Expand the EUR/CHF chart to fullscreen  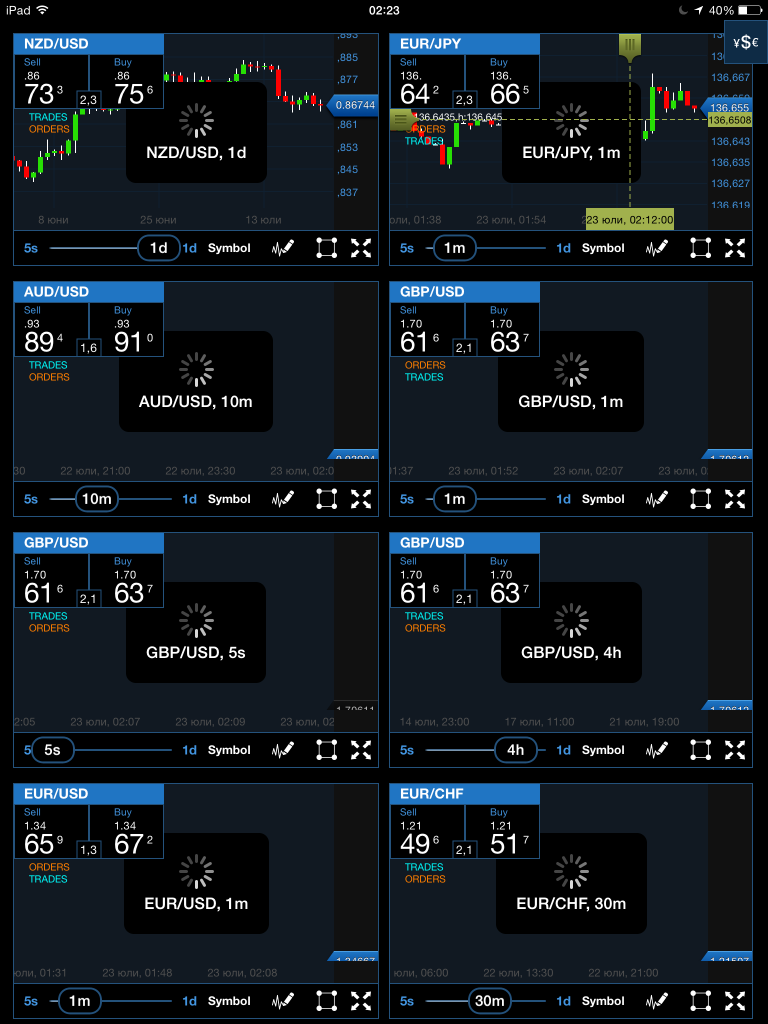tap(735, 1001)
